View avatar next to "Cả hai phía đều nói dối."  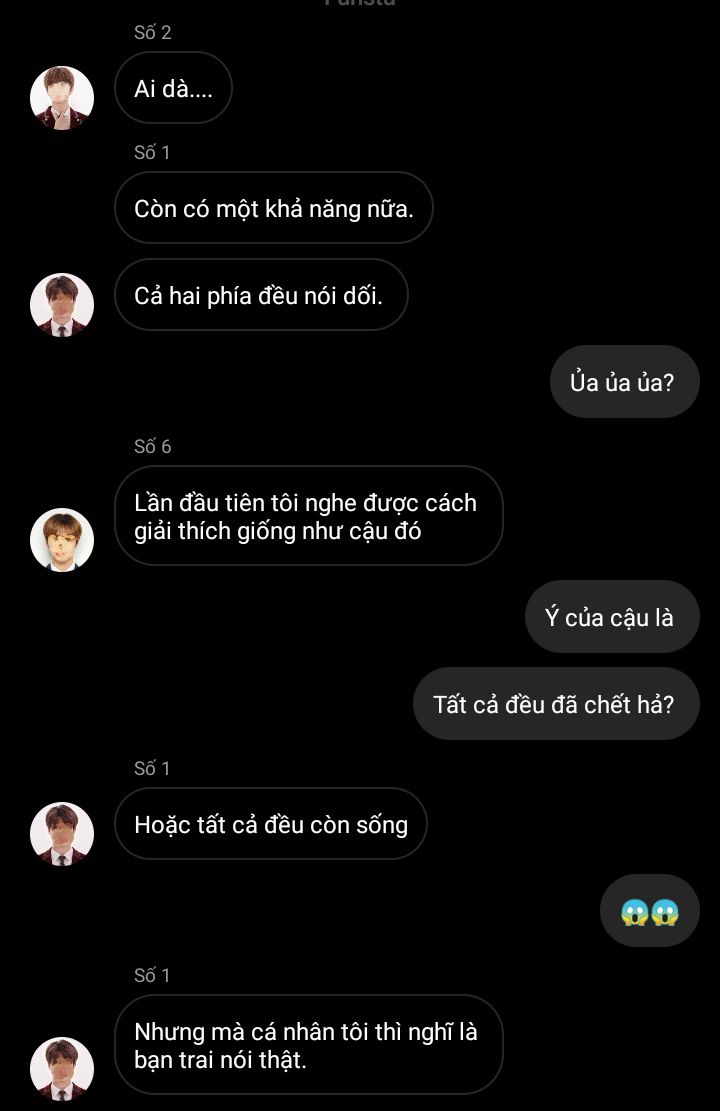coord(62,304)
